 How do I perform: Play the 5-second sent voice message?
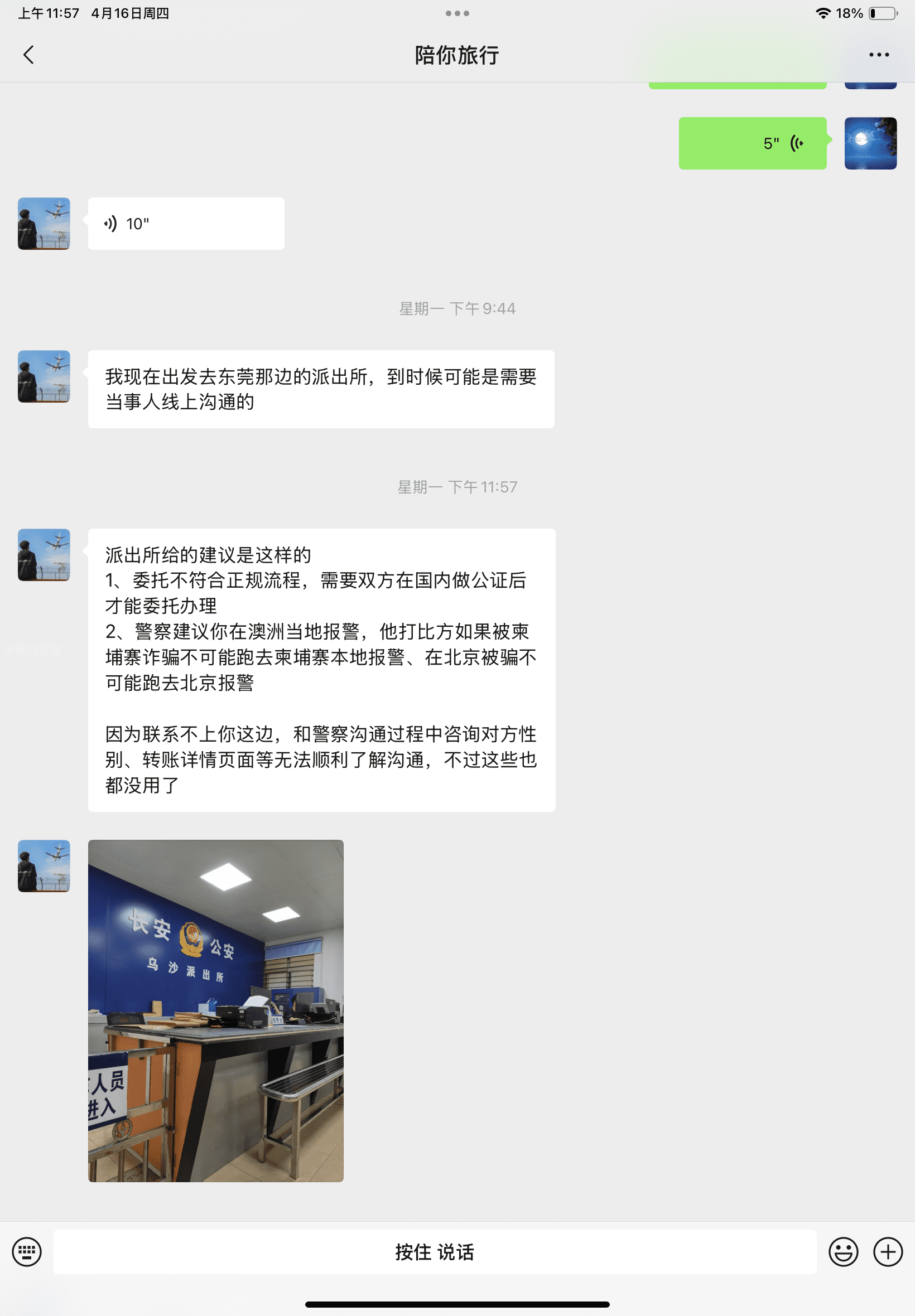(x=752, y=143)
